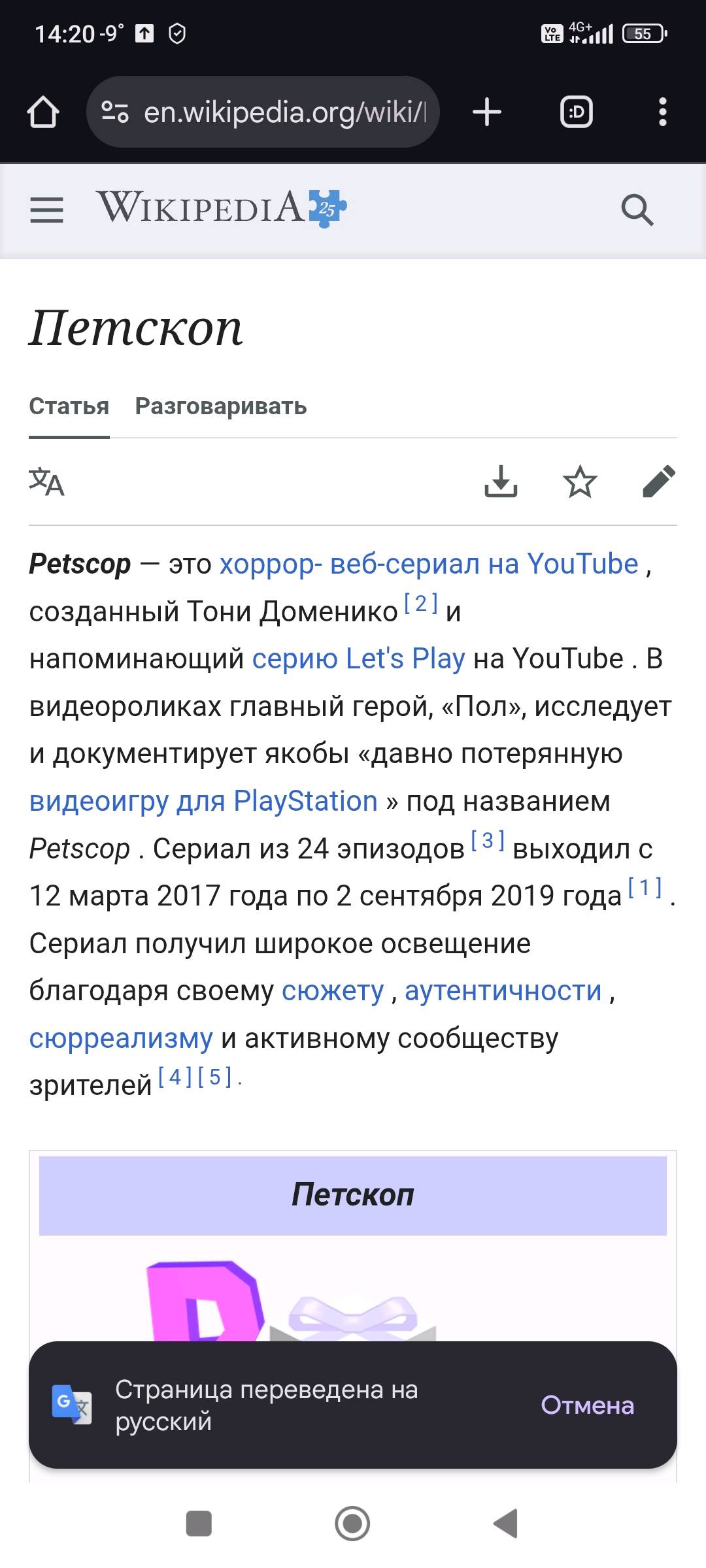Edit the article with the pencil icon

(x=659, y=482)
